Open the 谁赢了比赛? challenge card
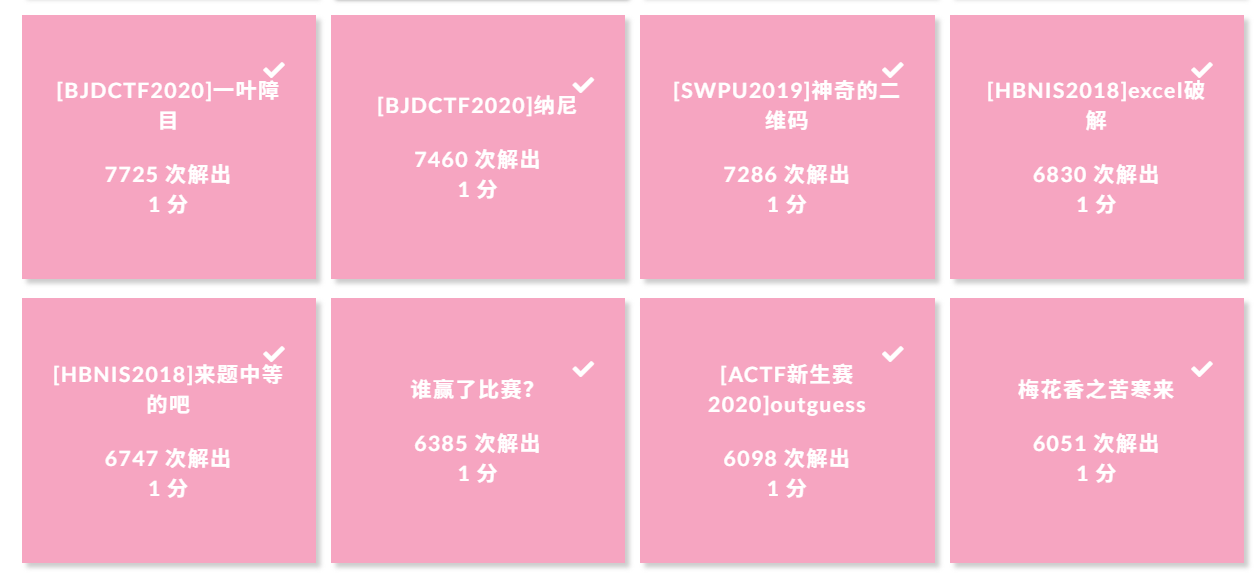This screenshot has height=575, width=1258. coord(477,430)
